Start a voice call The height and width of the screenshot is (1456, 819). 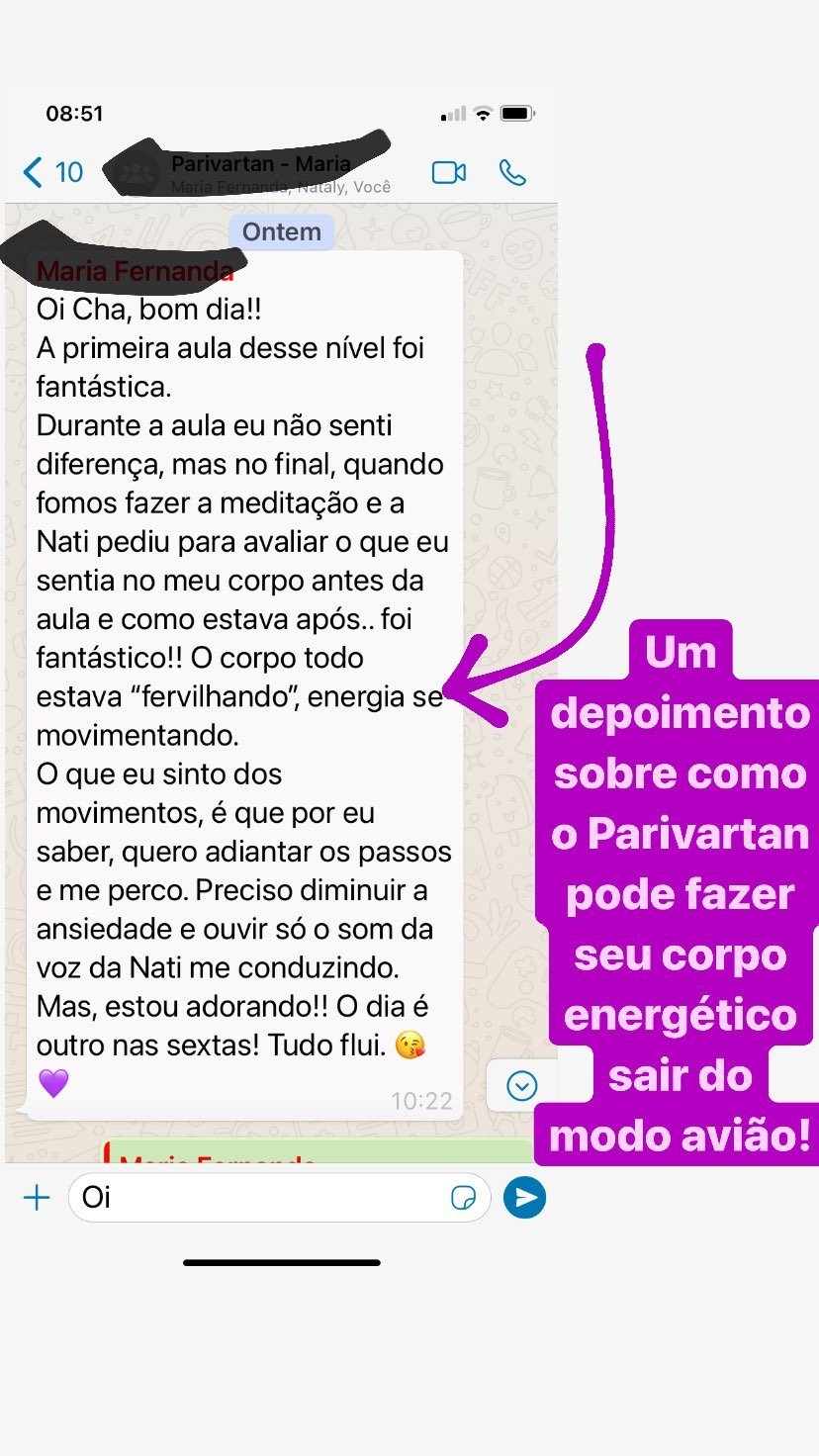pos(512,171)
